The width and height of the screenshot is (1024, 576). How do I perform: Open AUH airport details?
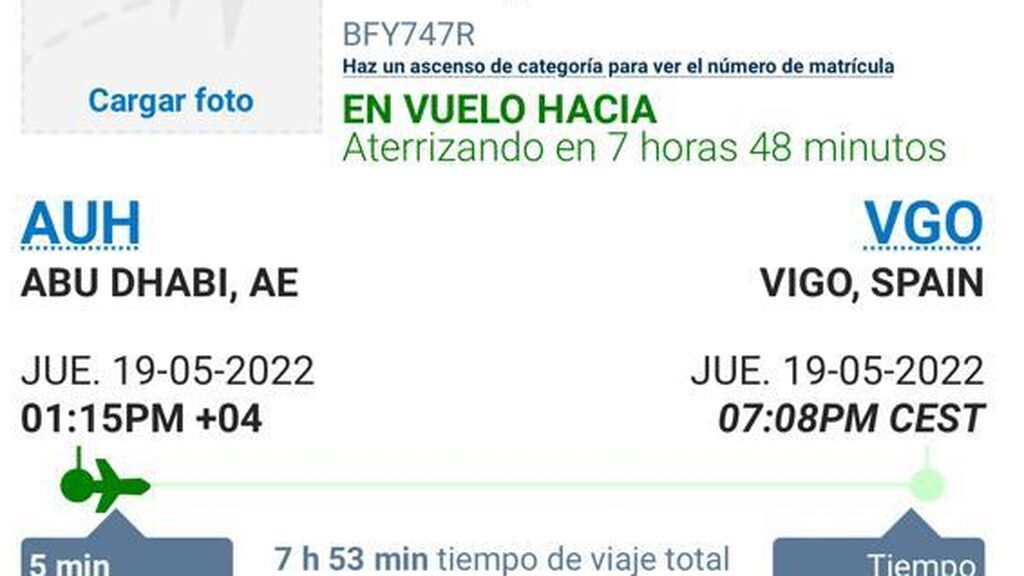[x=80, y=224]
